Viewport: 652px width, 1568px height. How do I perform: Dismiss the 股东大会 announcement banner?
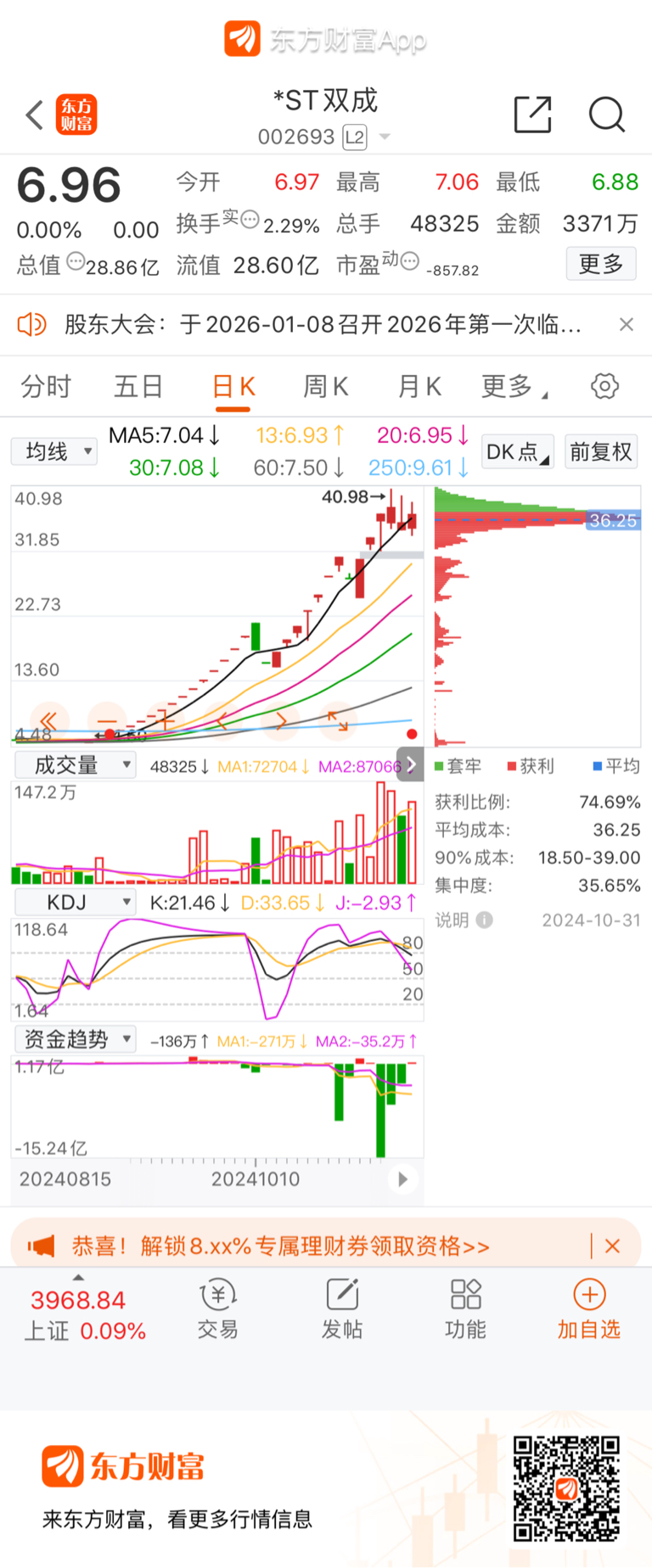(x=627, y=324)
